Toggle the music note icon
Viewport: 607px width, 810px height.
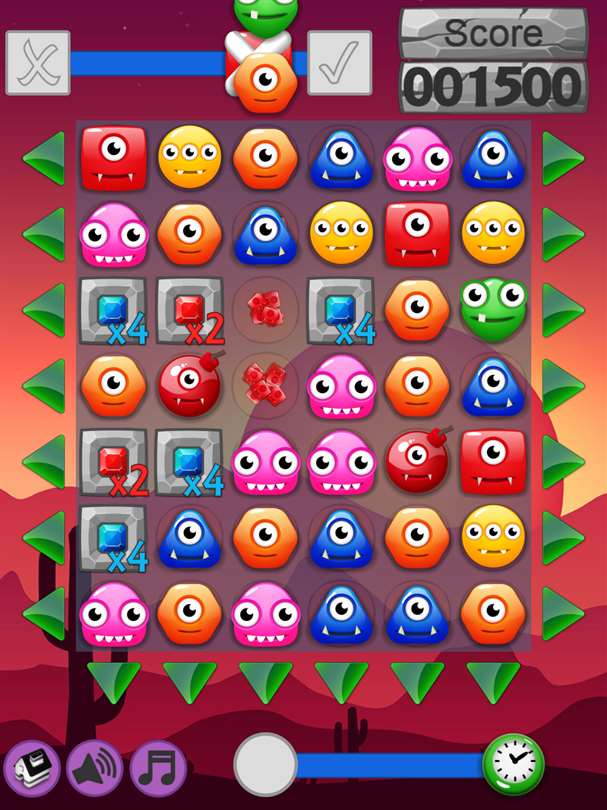[x=158, y=767]
